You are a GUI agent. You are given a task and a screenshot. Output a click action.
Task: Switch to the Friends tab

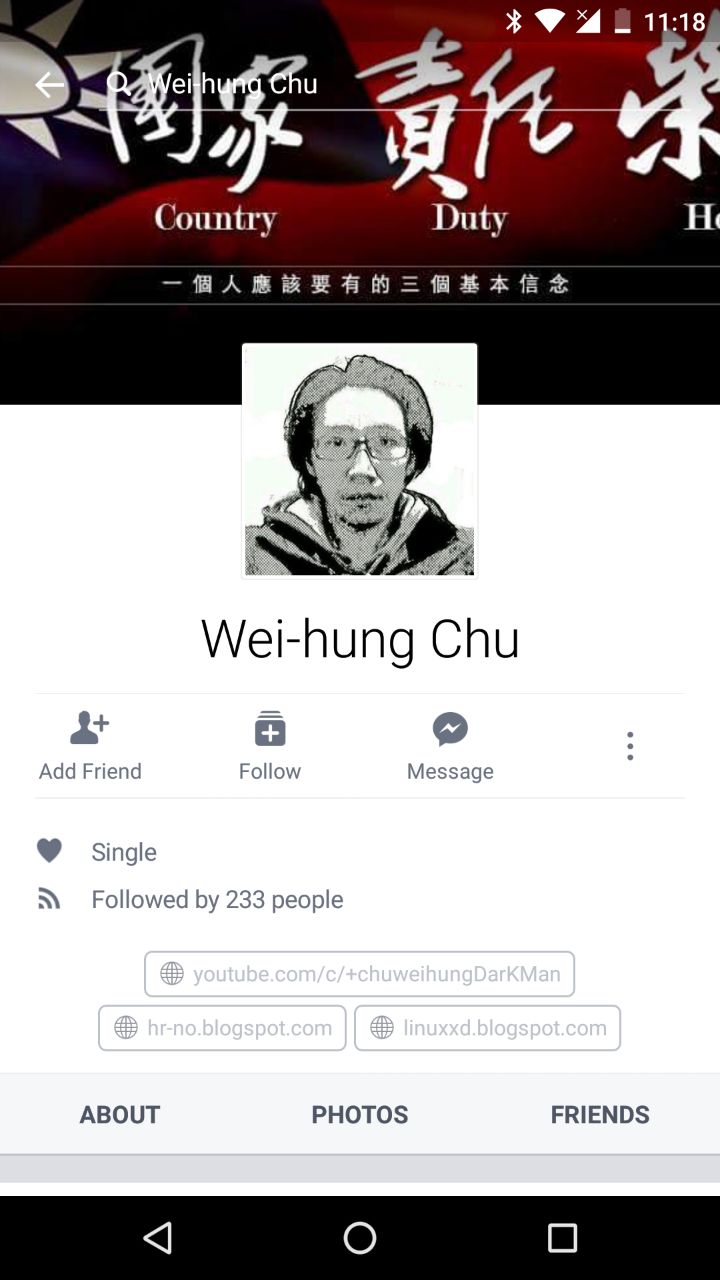click(x=600, y=1115)
